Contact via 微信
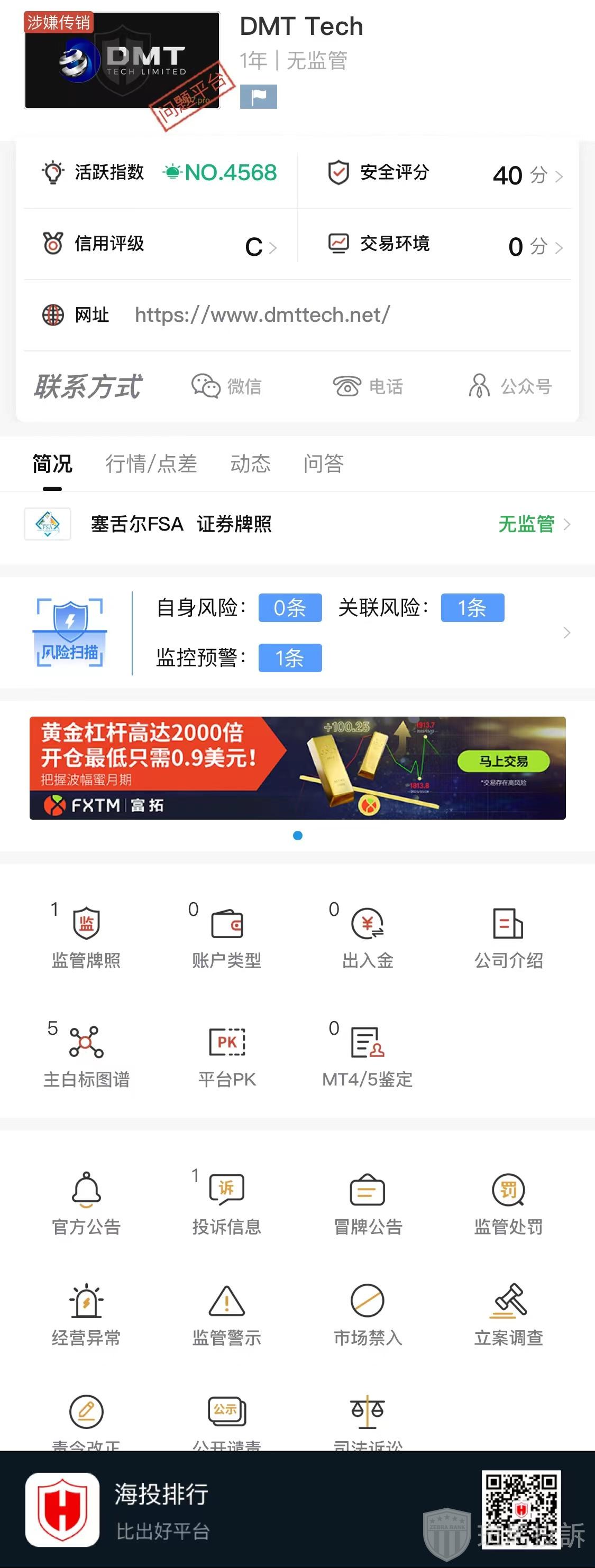 (226, 386)
